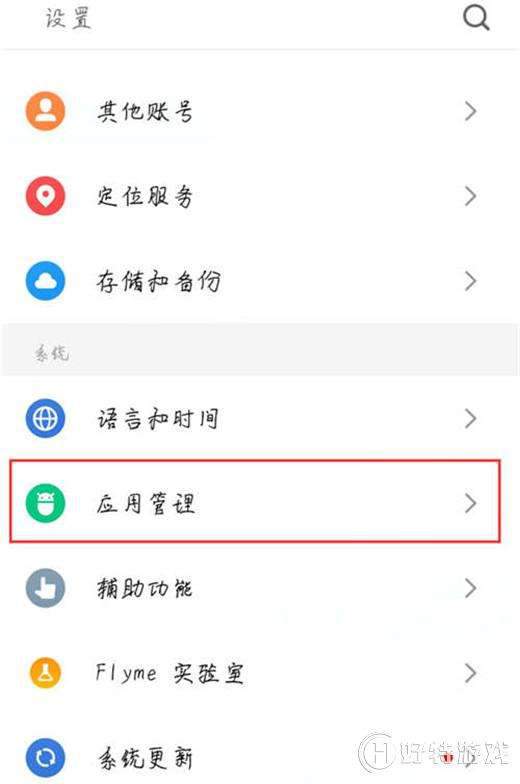This screenshot has width=520, height=784.
Task: Open the search icon in Settings
Action: [476, 19]
